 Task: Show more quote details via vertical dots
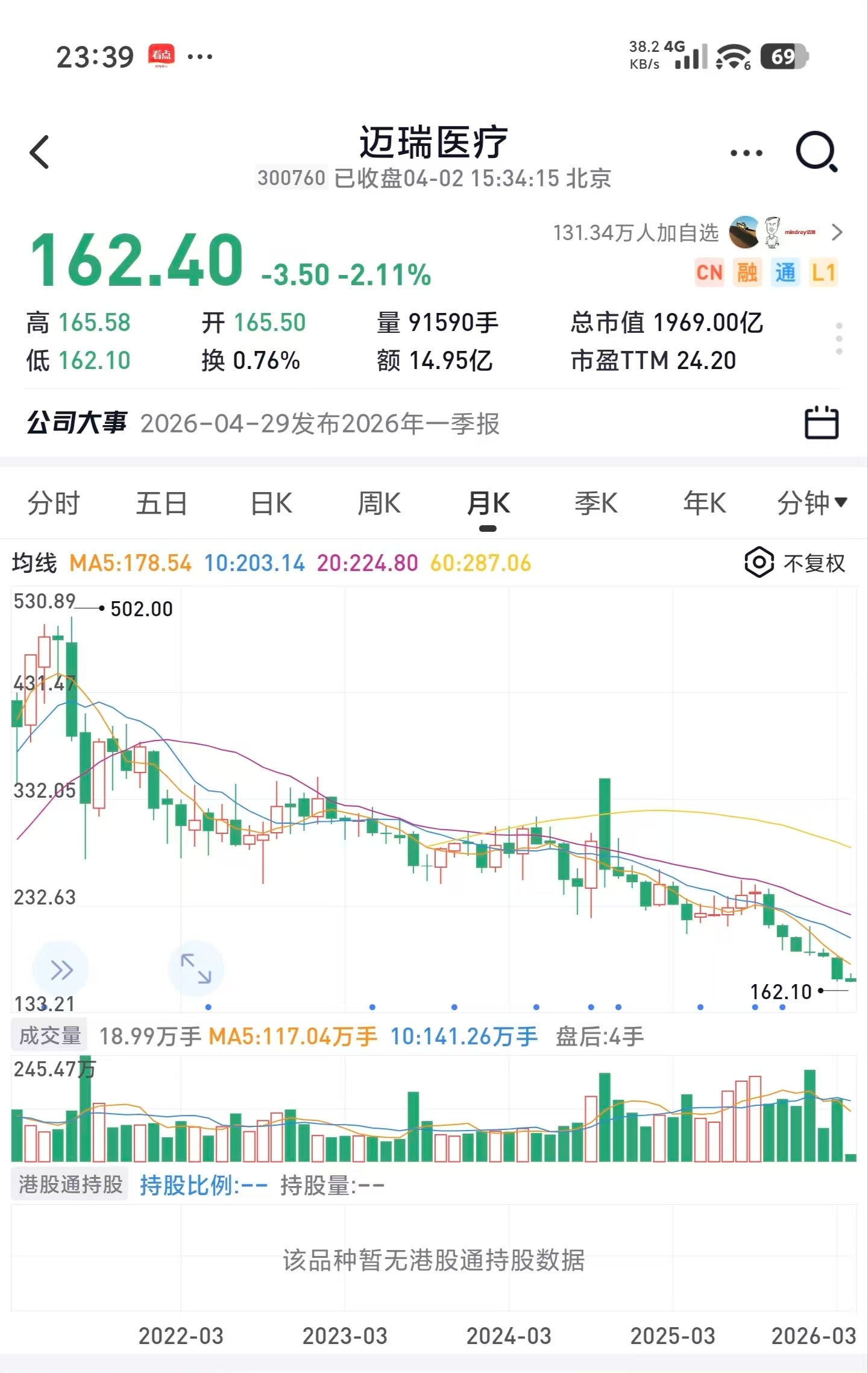(x=838, y=338)
